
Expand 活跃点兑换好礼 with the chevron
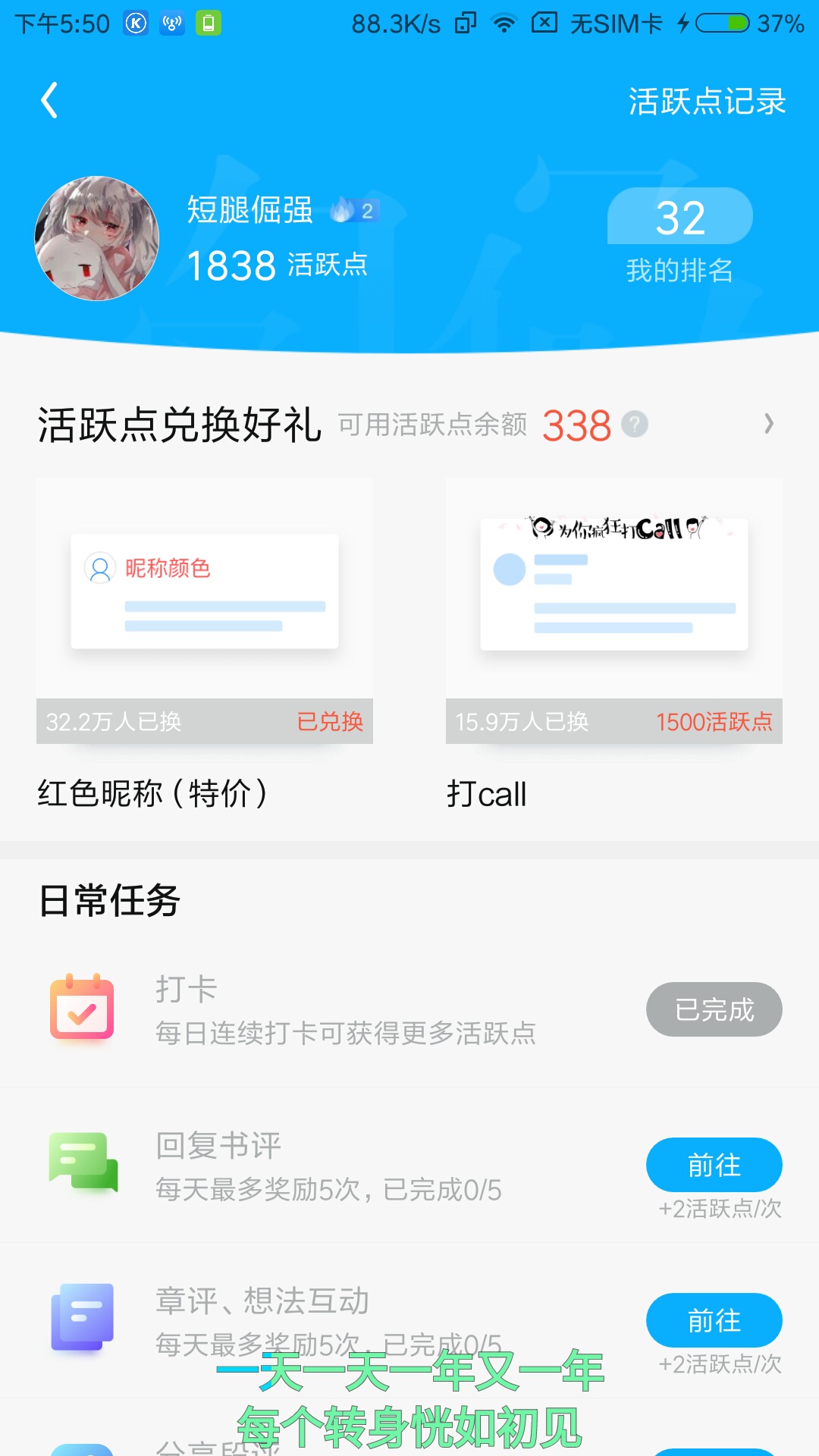(x=769, y=423)
